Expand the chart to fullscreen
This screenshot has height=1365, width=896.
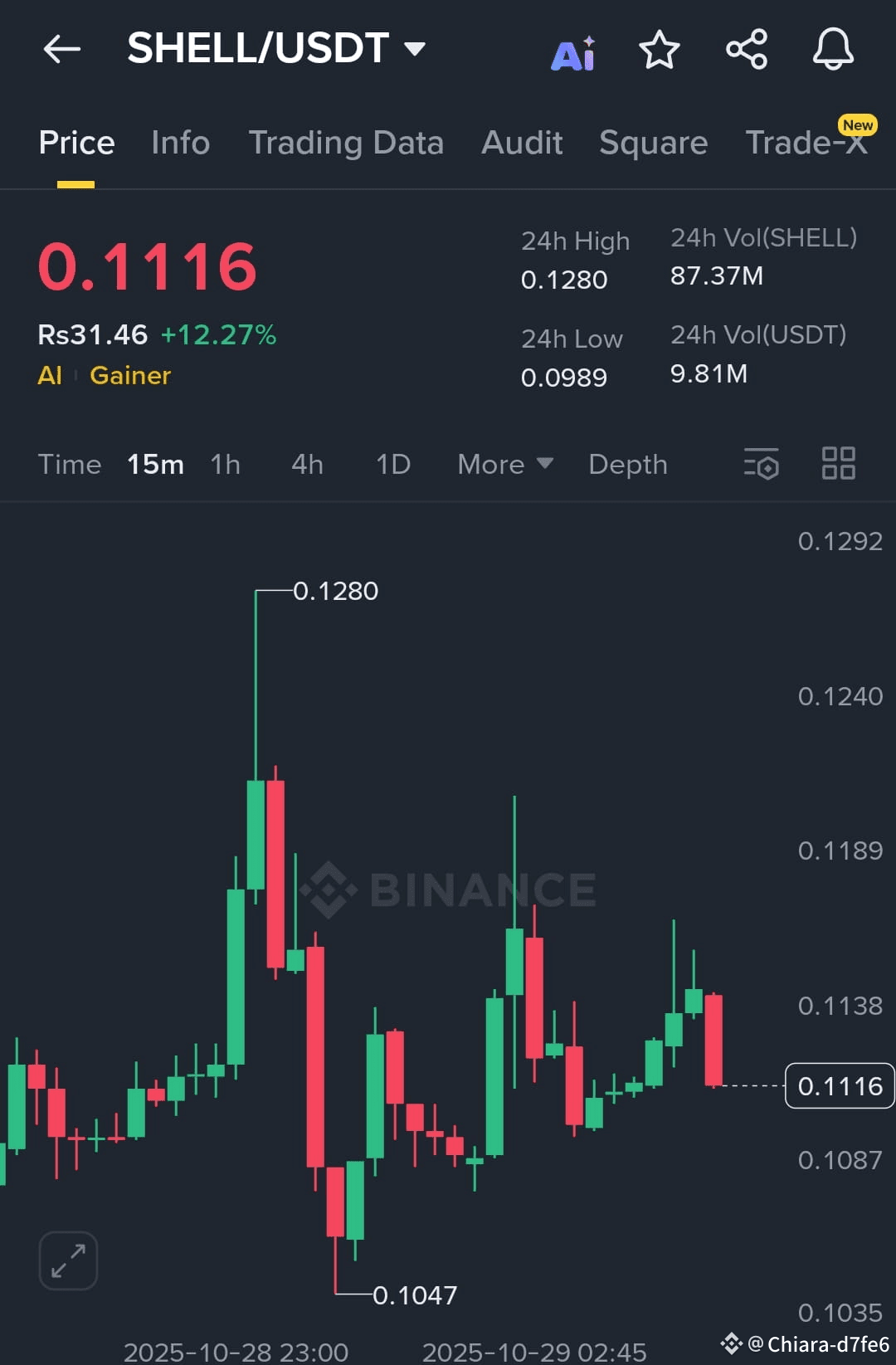68,1260
